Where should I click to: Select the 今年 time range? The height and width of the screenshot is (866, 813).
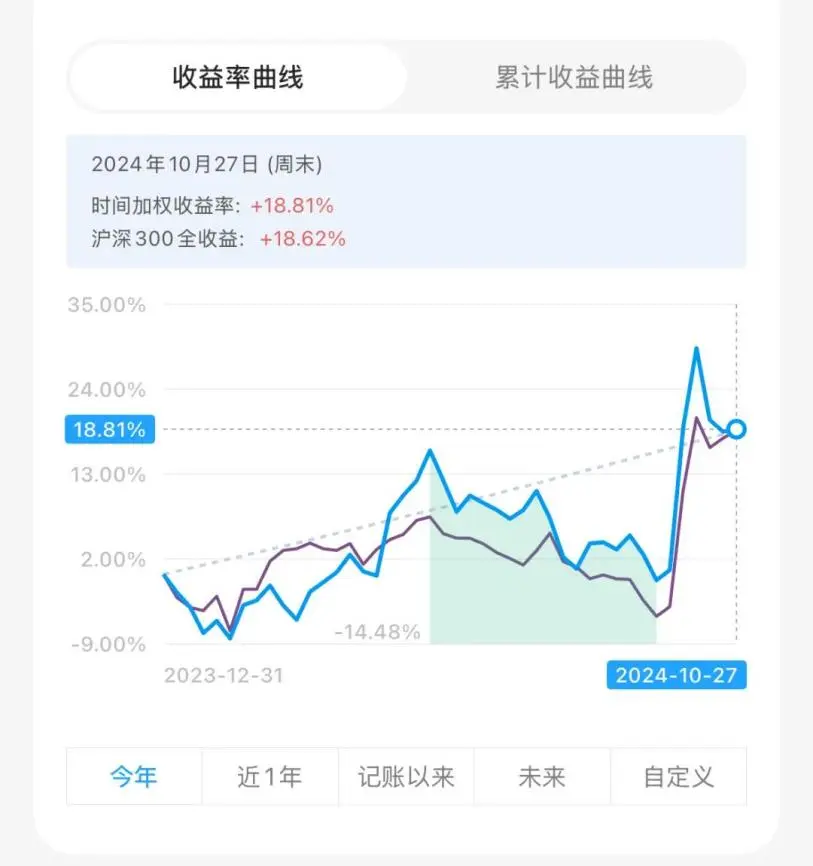(134, 777)
